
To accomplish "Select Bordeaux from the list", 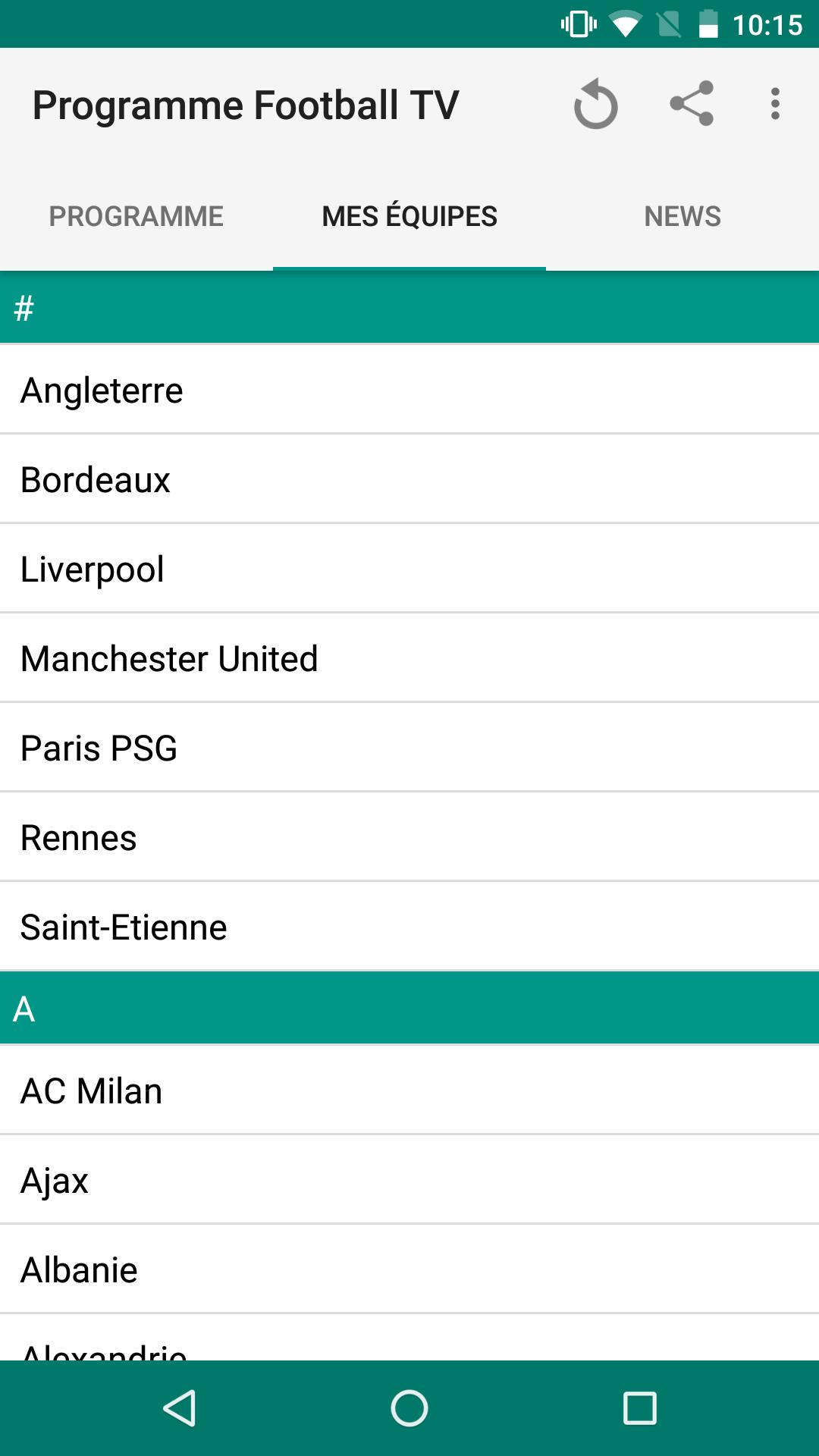I will (x=409, y=479).
